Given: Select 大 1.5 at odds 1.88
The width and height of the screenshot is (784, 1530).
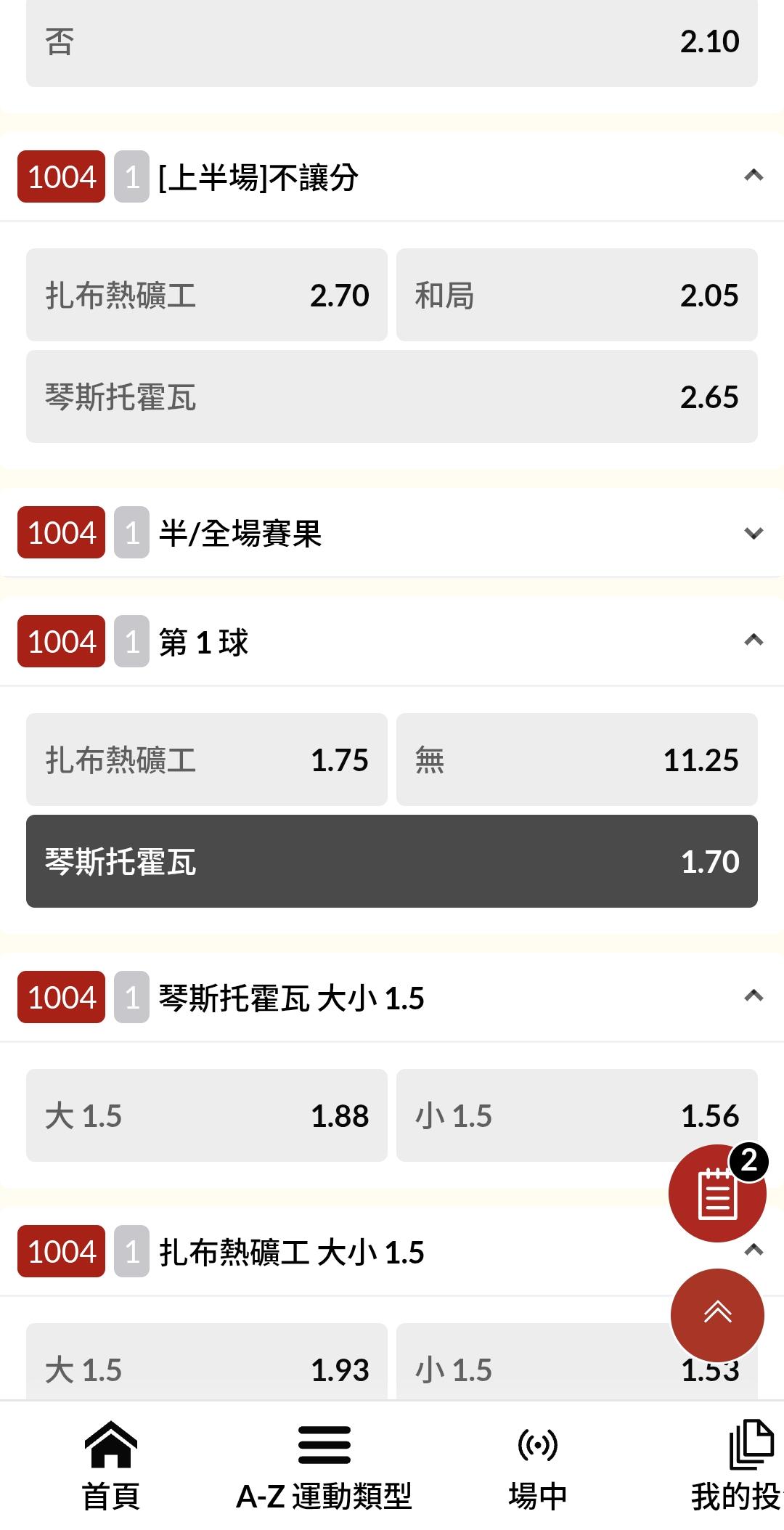Looking at the screenshot, I should point(207,1115).
